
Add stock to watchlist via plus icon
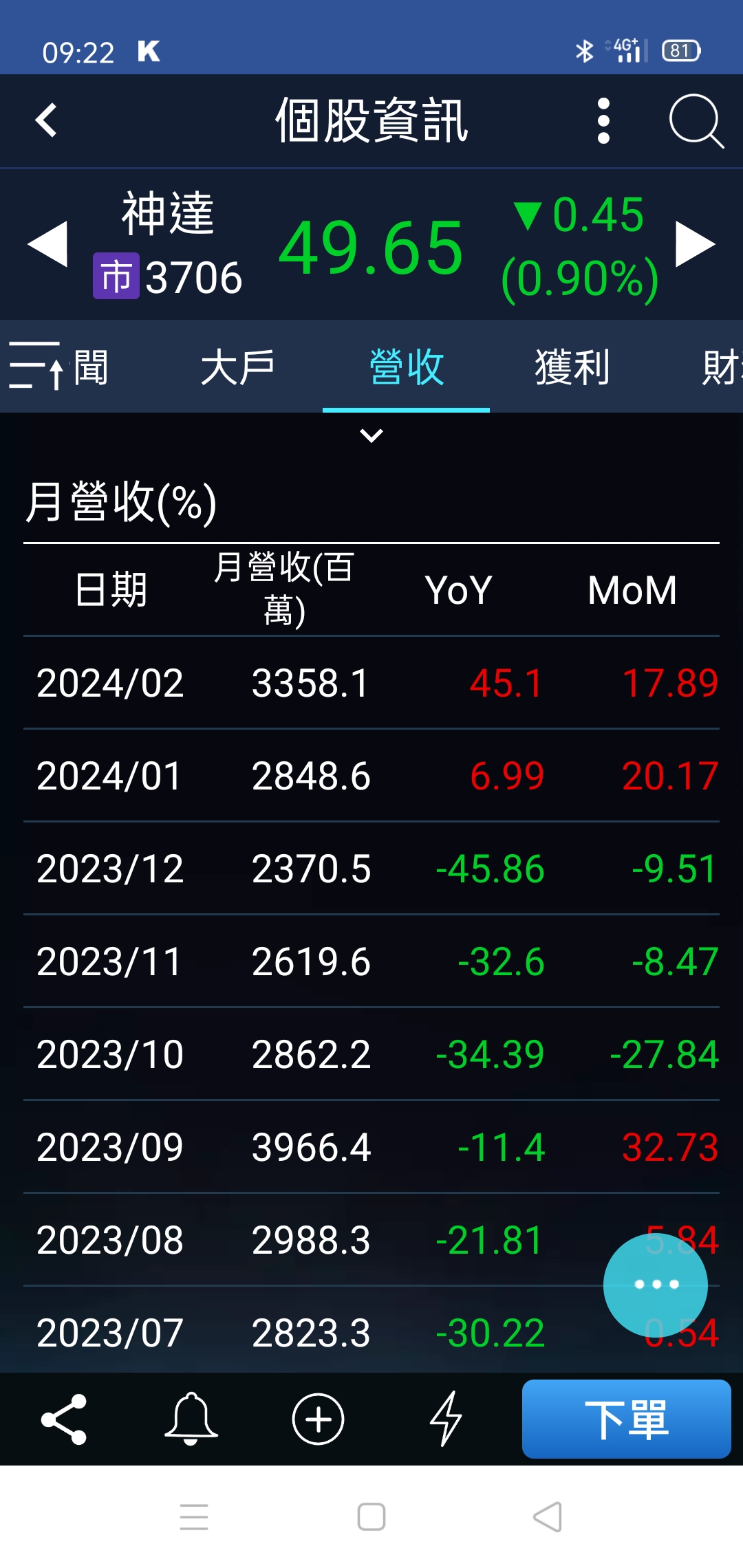tap(317, 1419)
